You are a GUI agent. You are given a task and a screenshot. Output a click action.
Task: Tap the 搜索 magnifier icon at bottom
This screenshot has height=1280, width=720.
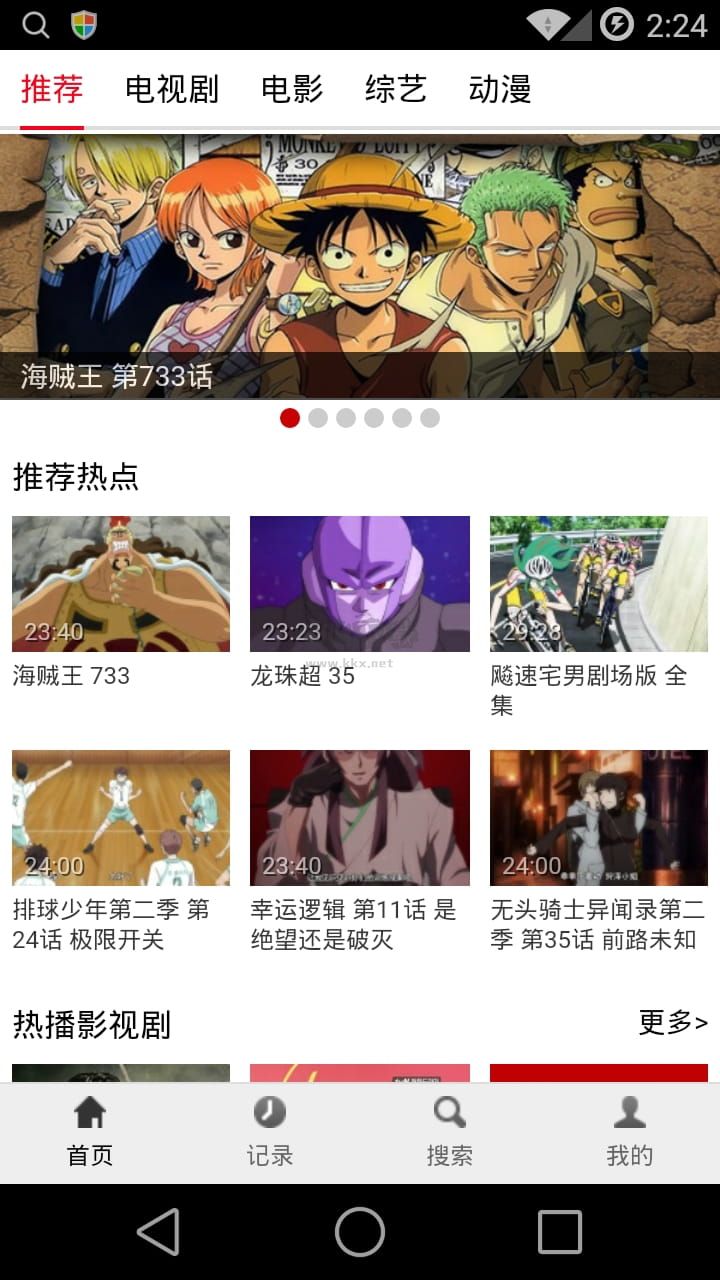tap(448, 1113)
